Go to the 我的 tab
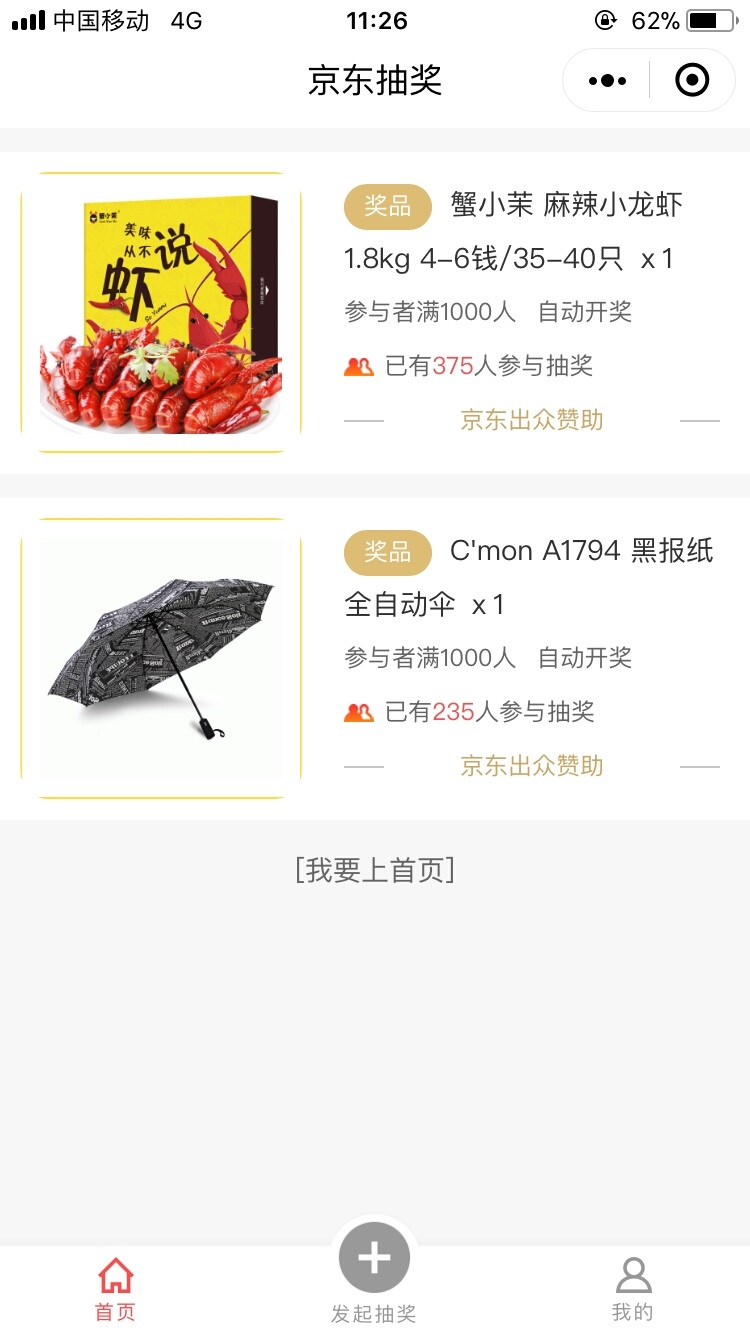 [x=632, y=1290]
